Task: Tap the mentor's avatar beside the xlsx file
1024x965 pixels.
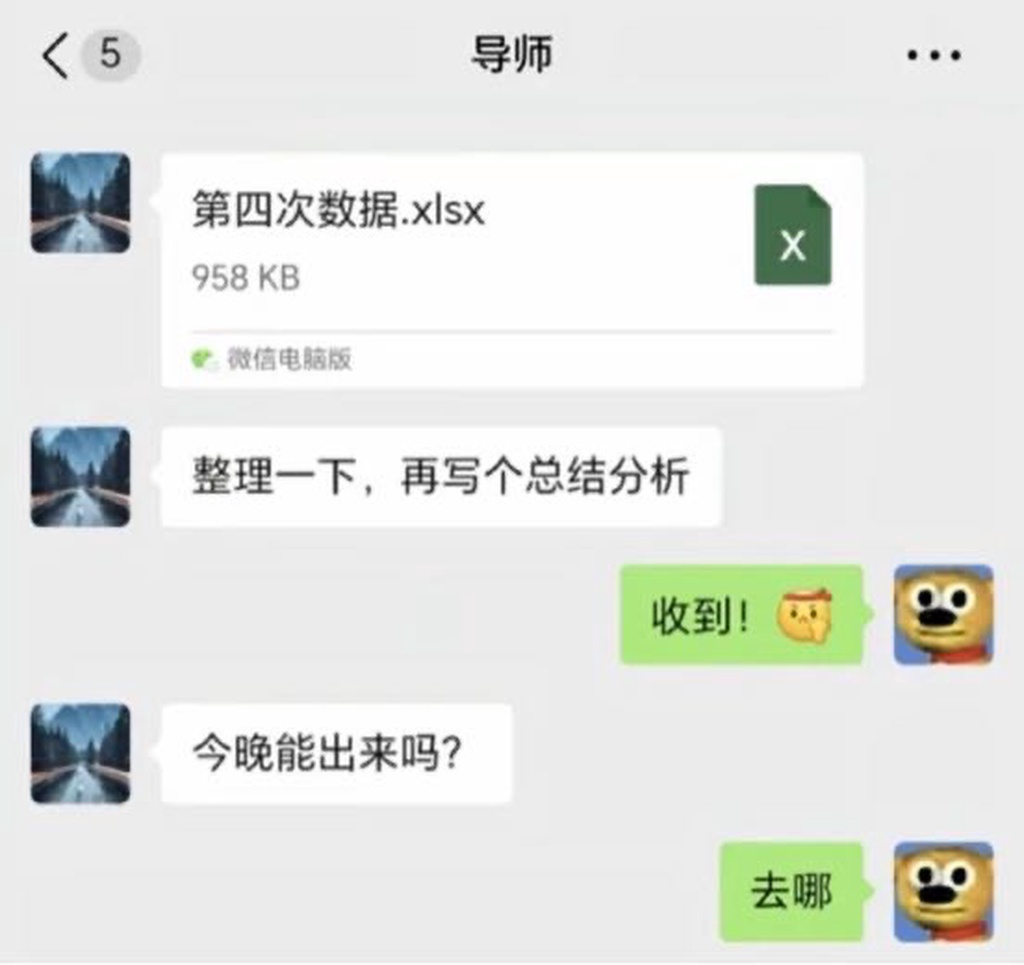Action: click(80, 202)
